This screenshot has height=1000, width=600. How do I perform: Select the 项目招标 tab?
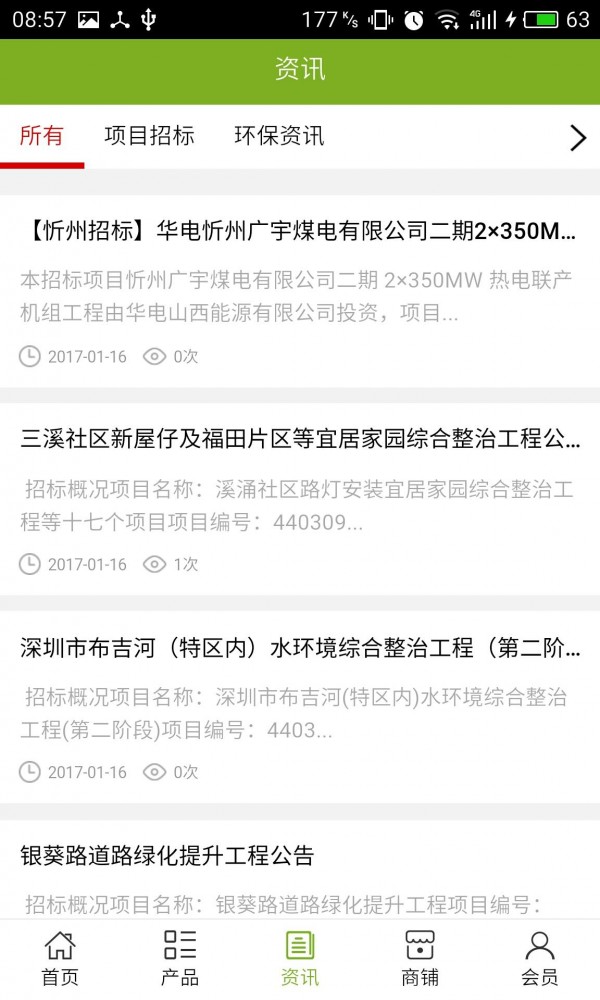(149, 136)
